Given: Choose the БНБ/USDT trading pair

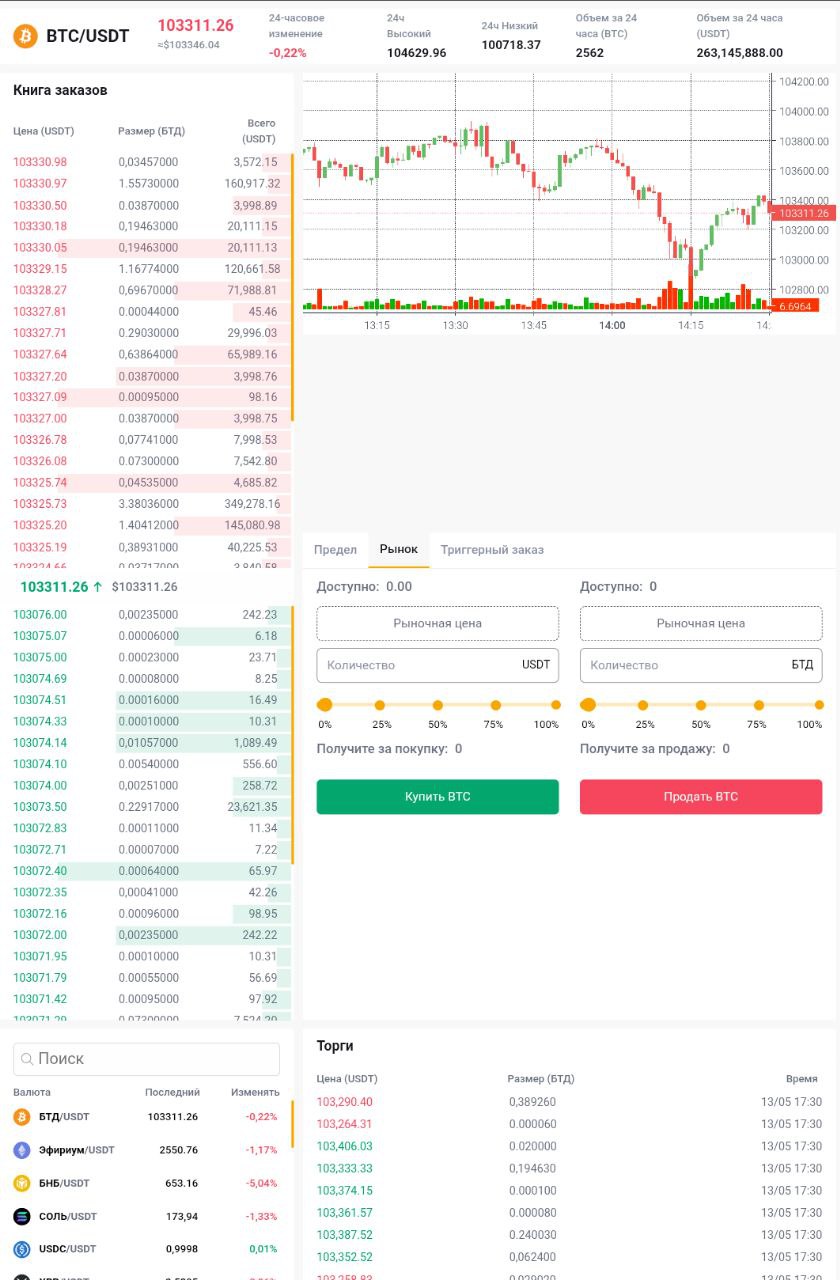Looking at the screenshot, I should coord(146,1183).
